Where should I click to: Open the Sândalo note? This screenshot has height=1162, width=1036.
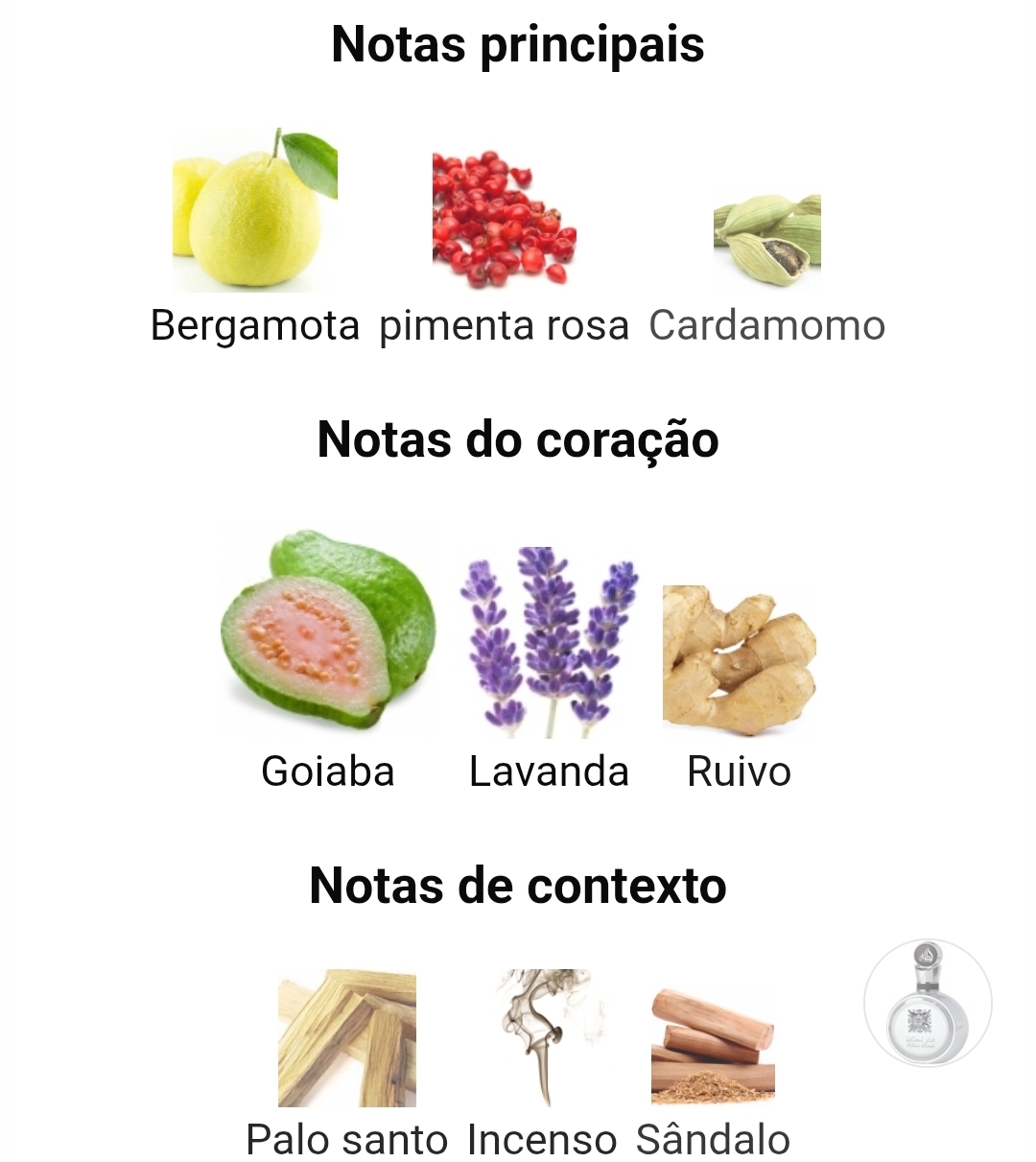(x=713, y=1046)
